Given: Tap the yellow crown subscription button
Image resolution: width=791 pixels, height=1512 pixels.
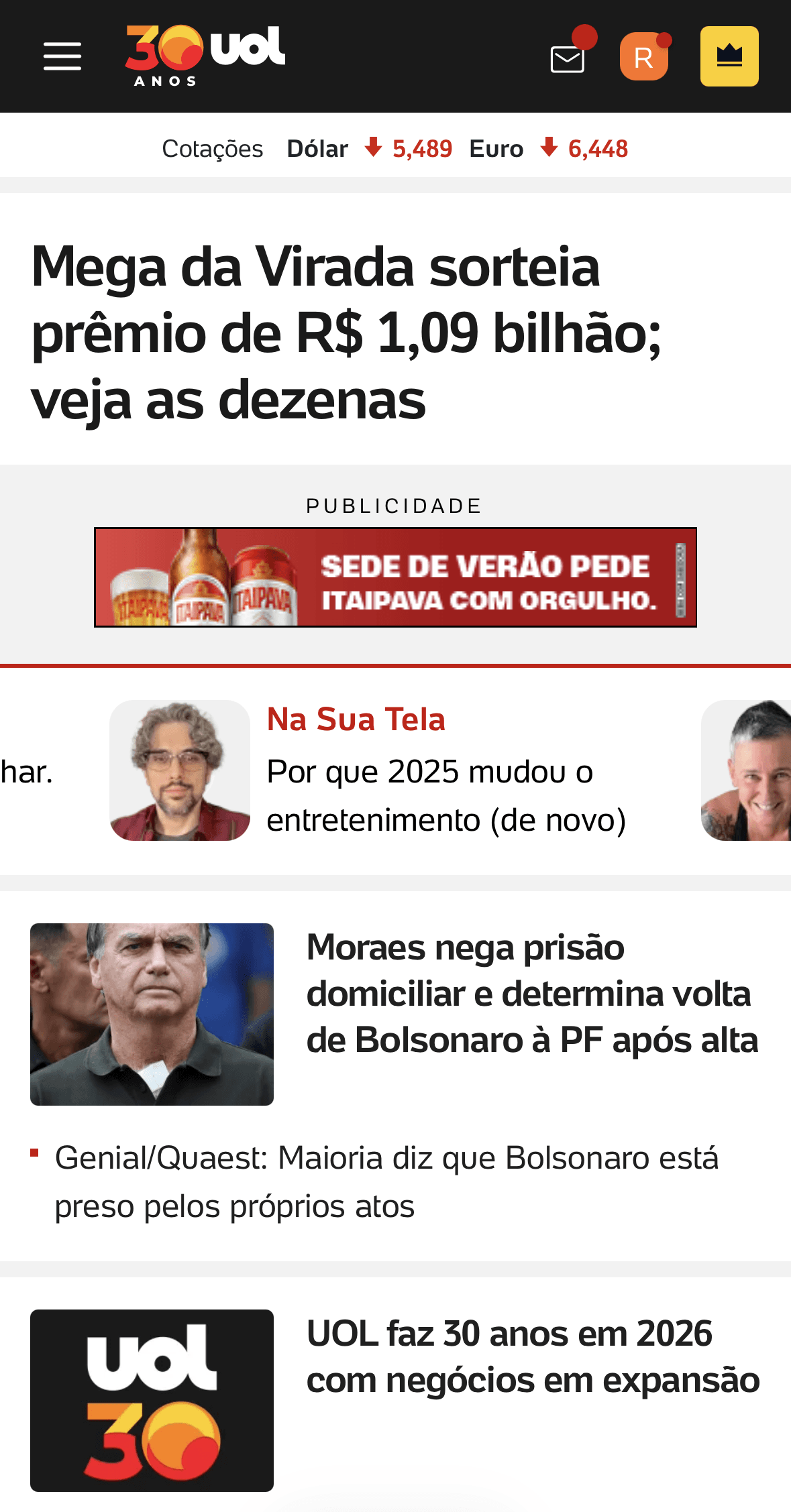Looking at the screenshot, I should pos(729,56).
